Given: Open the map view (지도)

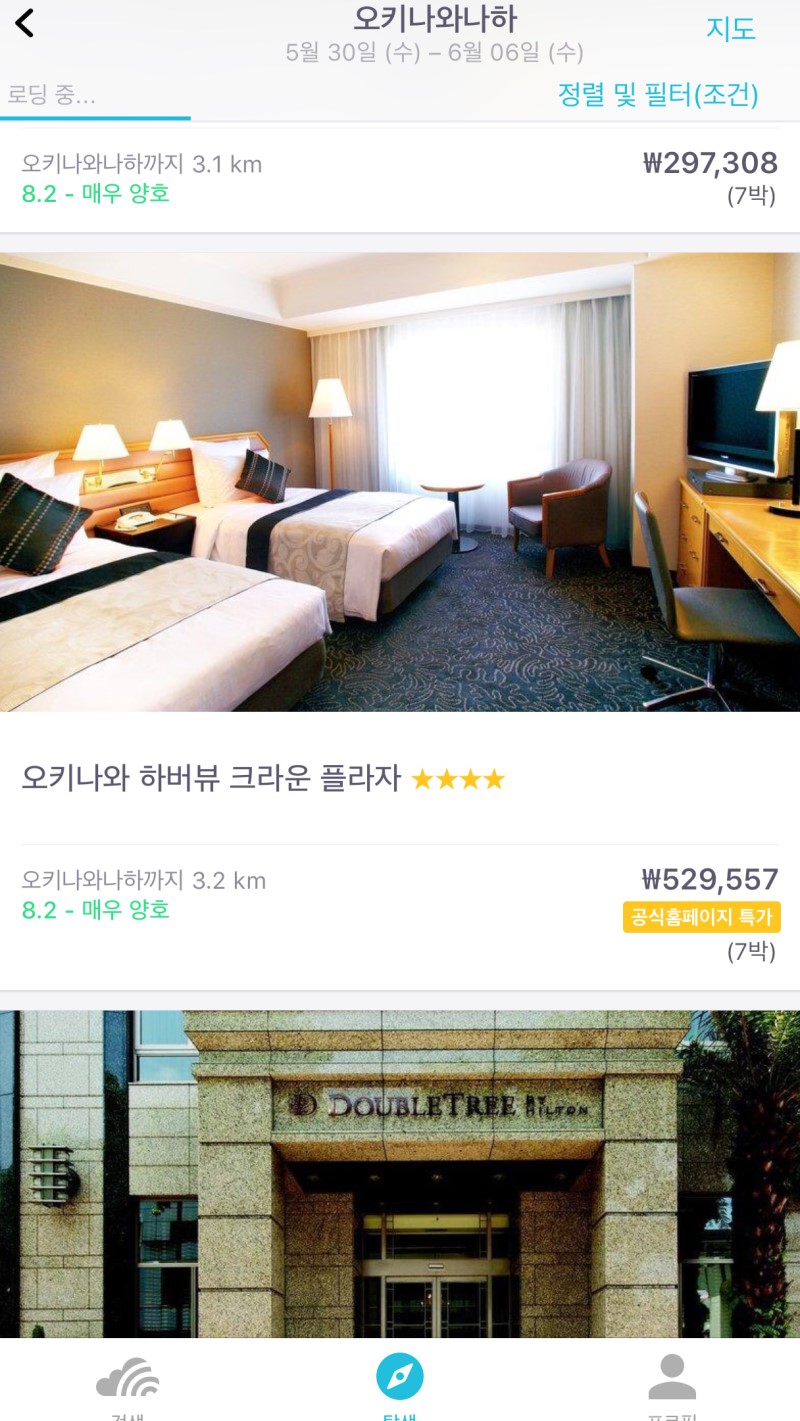Looking at the screenshot, I should coord(731,29).
